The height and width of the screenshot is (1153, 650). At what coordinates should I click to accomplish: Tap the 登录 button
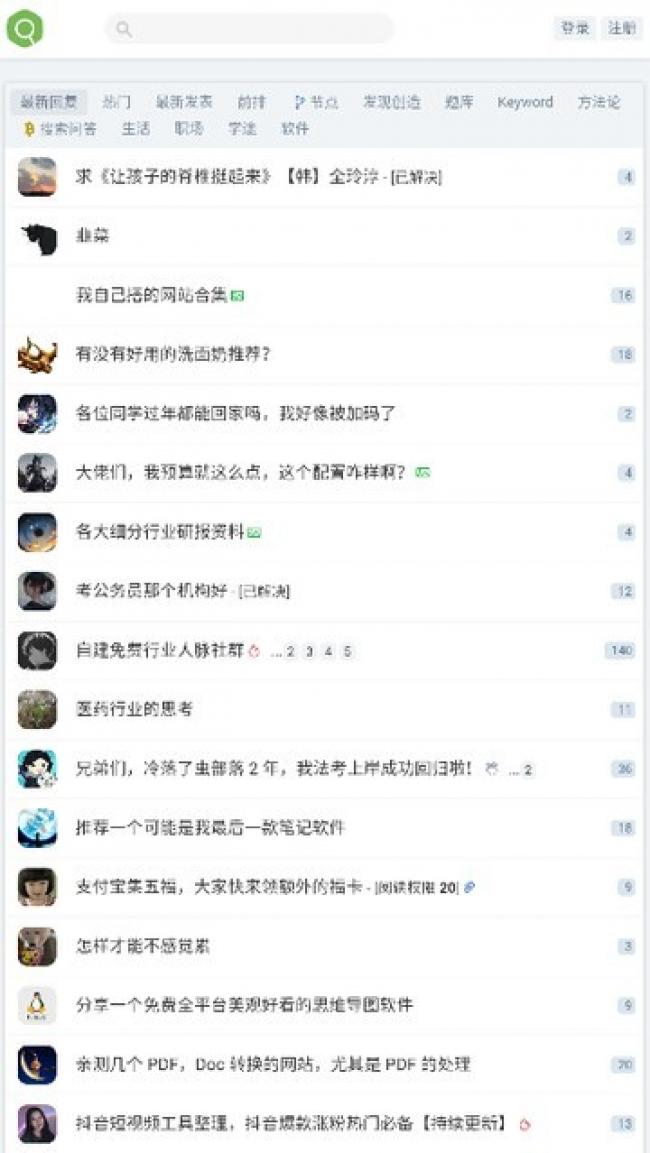(x=575, y=29)
